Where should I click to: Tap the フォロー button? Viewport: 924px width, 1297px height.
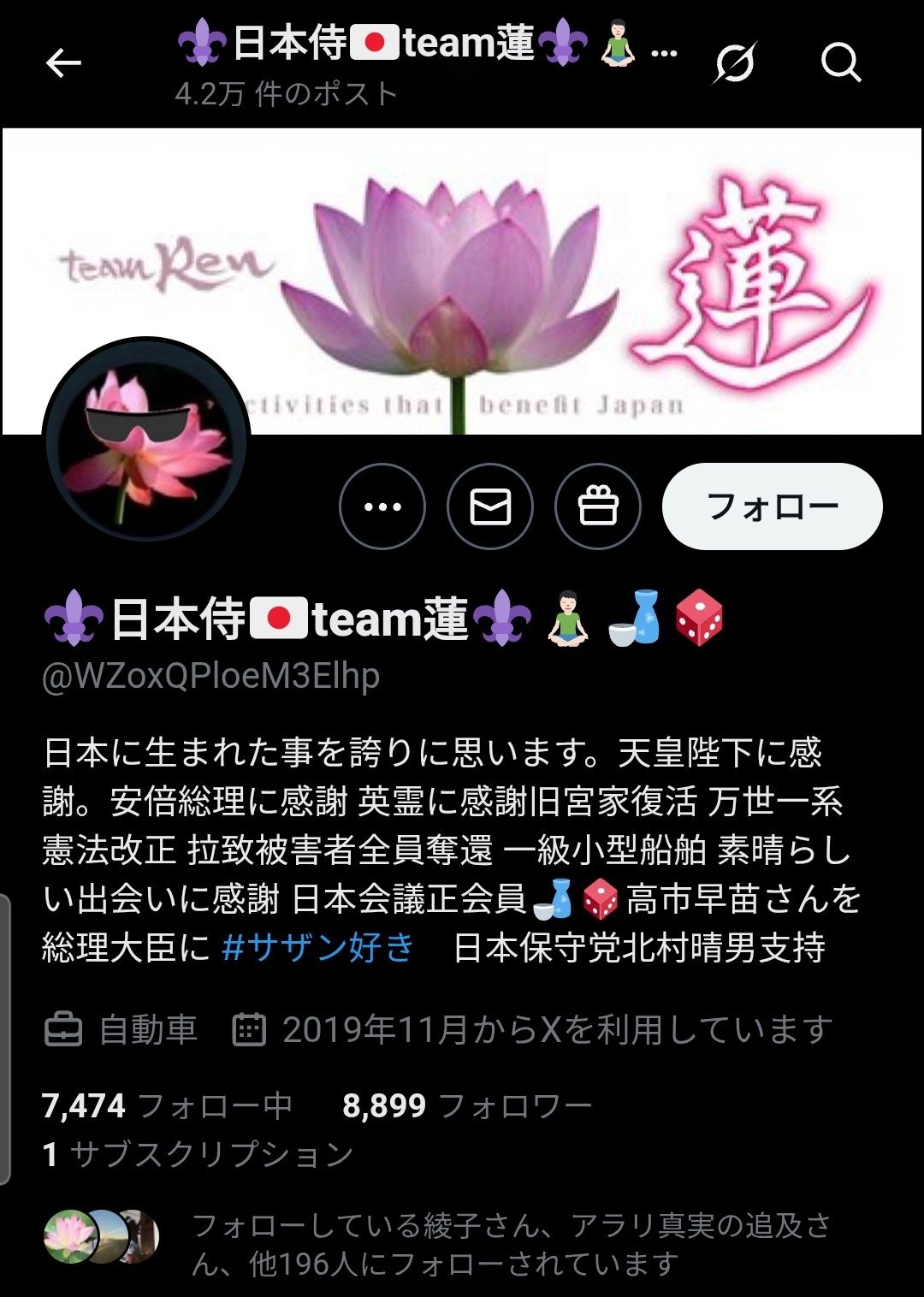(772, 506)
